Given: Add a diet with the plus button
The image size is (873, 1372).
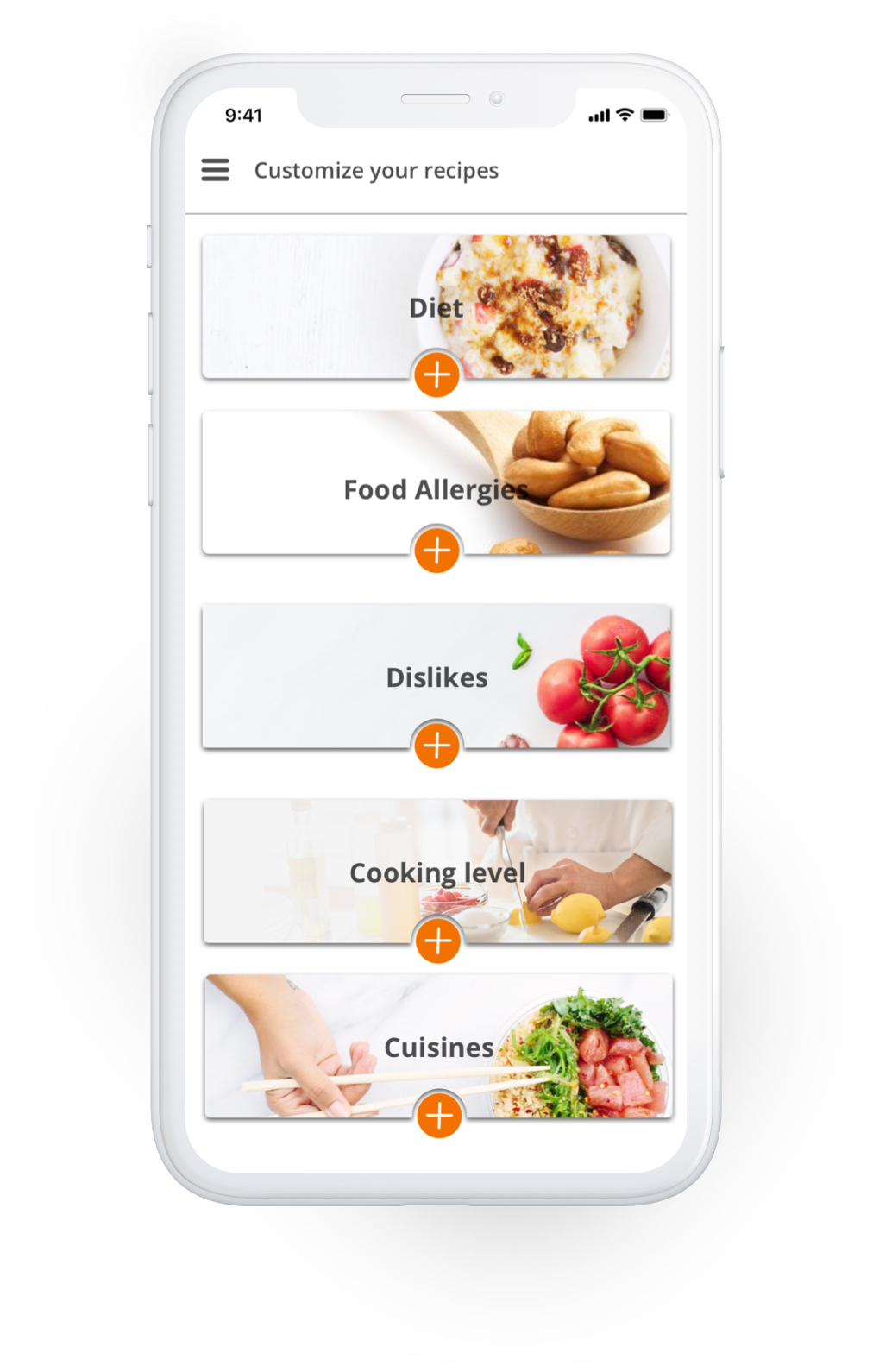Looking at the screenshot, I should click(x=437, y=374).
